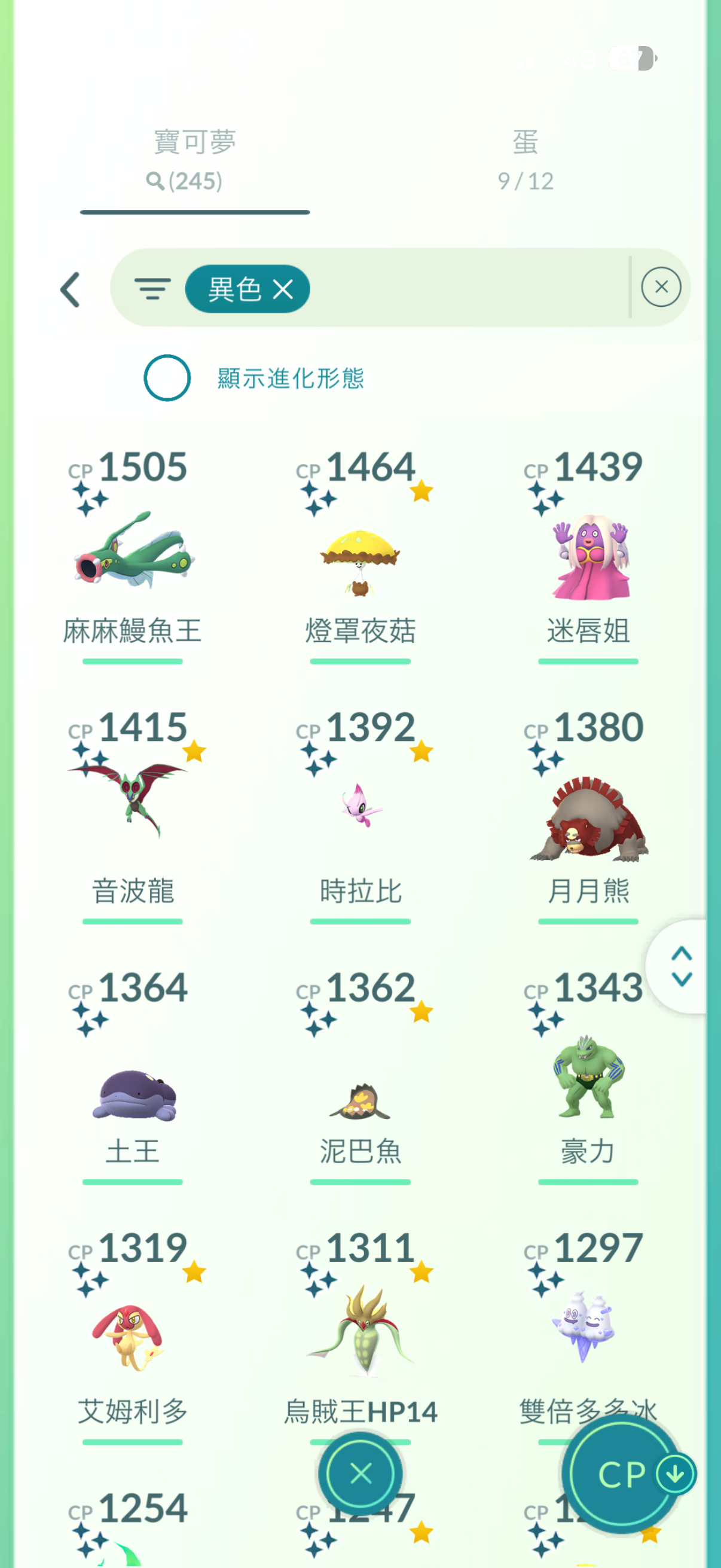Change sorting with the CP button
This screenshot has height=1568, width=721.
[x=622, y=1474]
